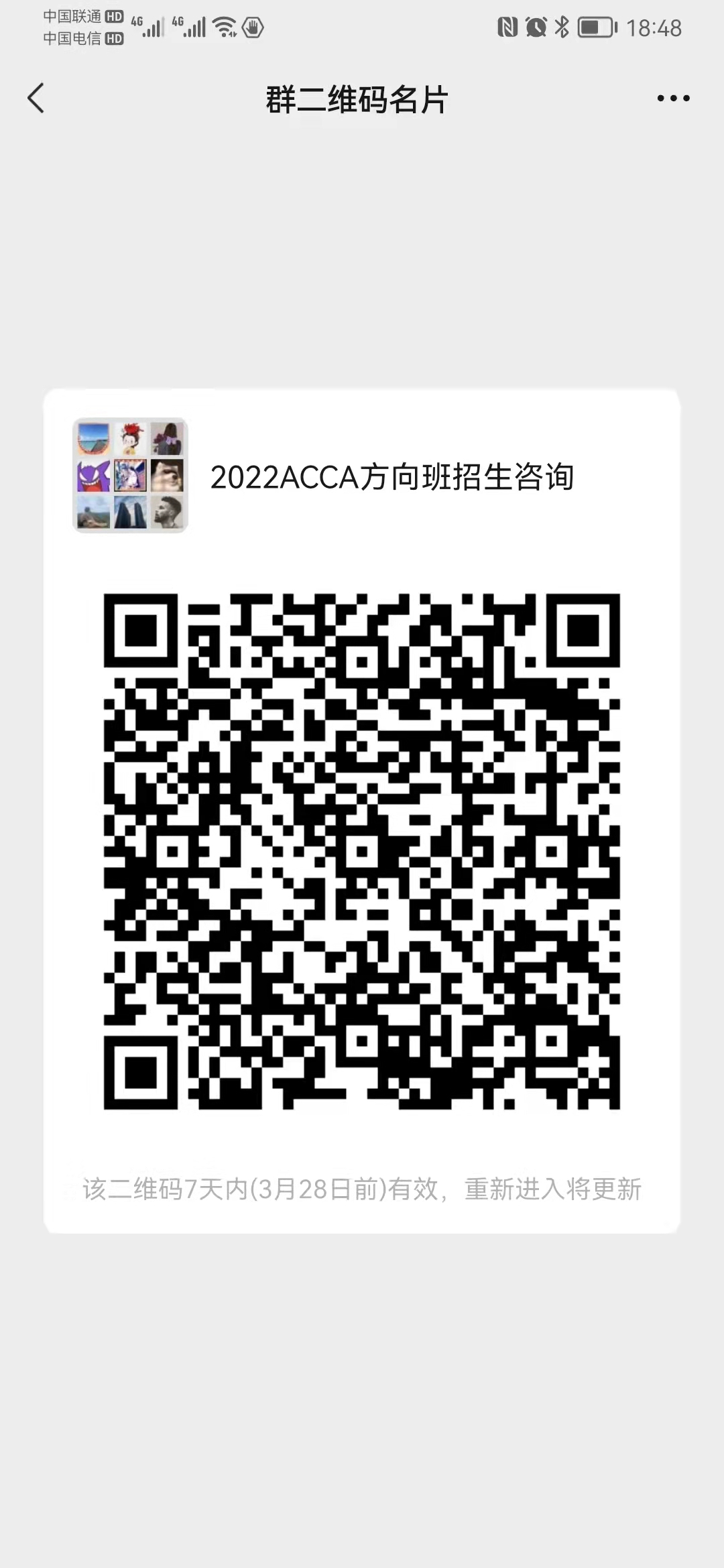Open the three-dot overflow menu

[x=673, y=99]
